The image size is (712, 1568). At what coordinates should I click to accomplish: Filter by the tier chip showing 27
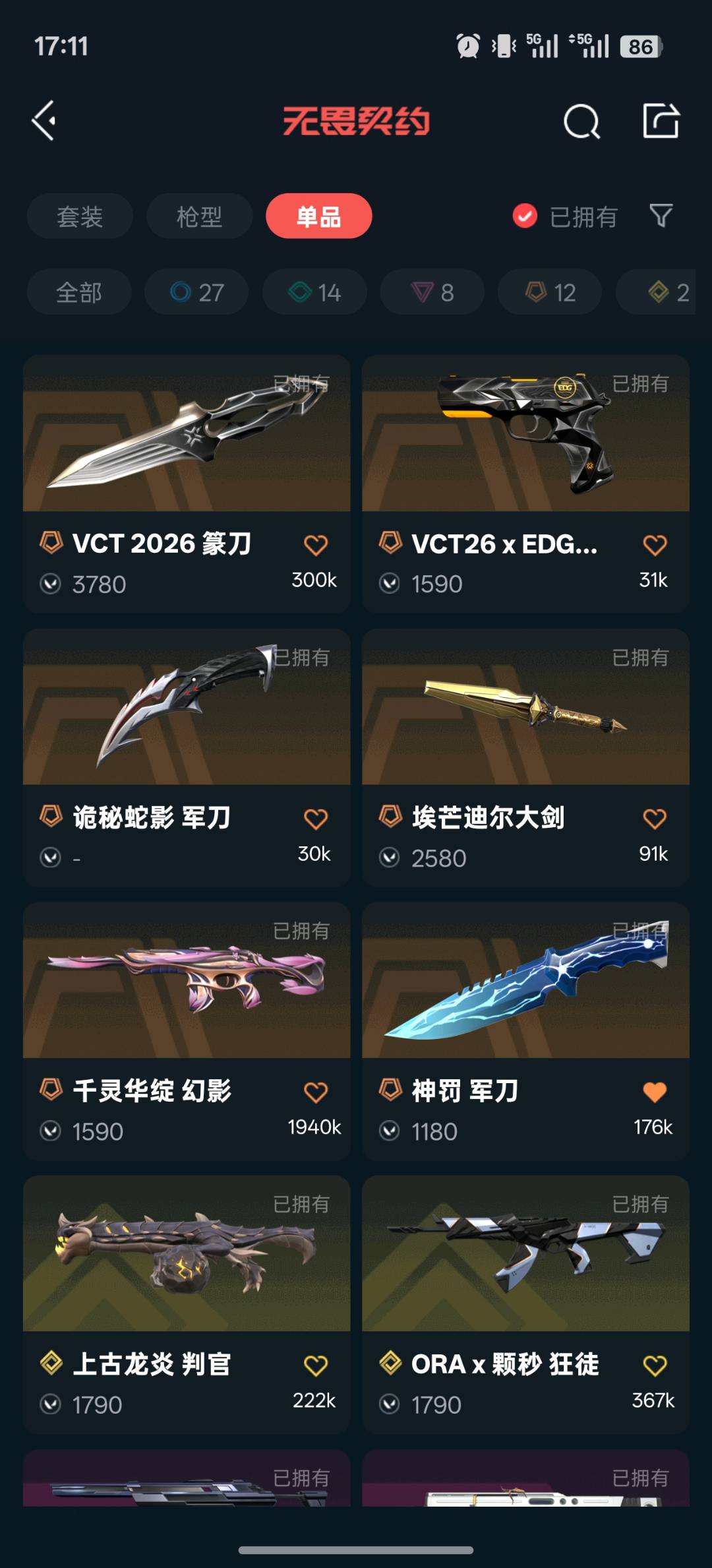click(196, 292)
